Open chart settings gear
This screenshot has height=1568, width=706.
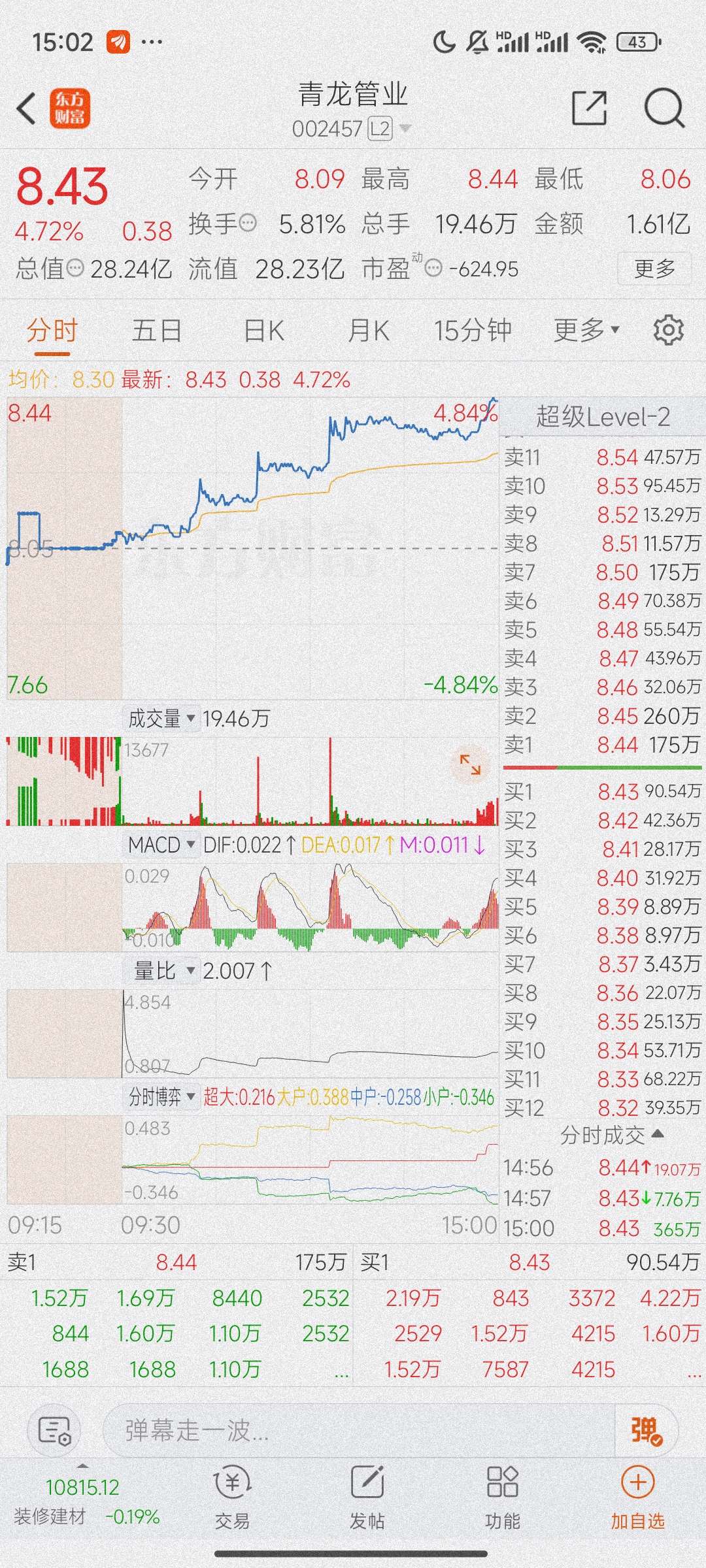[668, 330]
